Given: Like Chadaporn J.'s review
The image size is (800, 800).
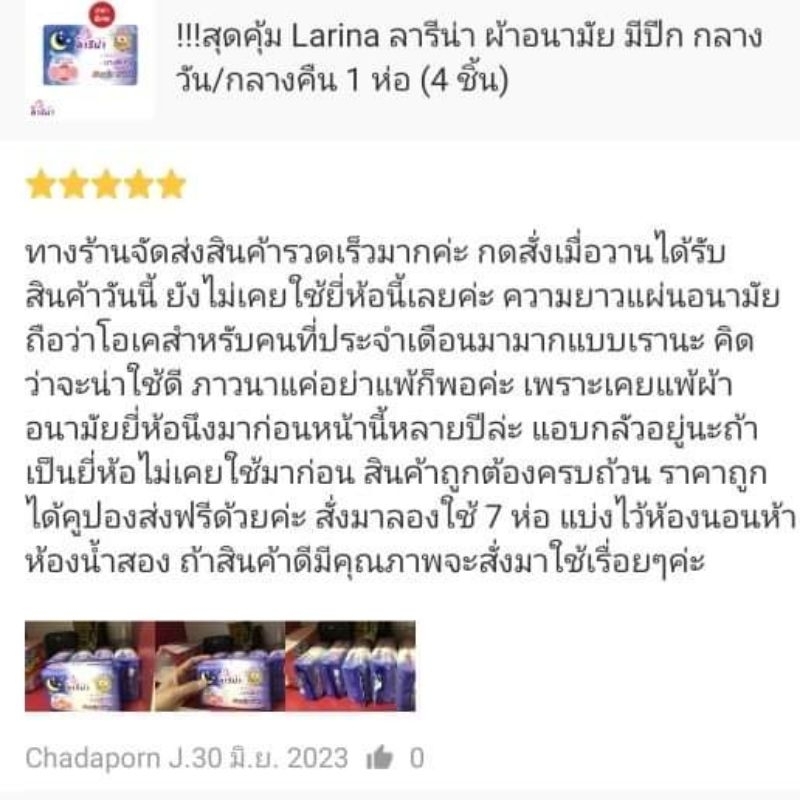Looking at the screenshot, I should 380,758.
